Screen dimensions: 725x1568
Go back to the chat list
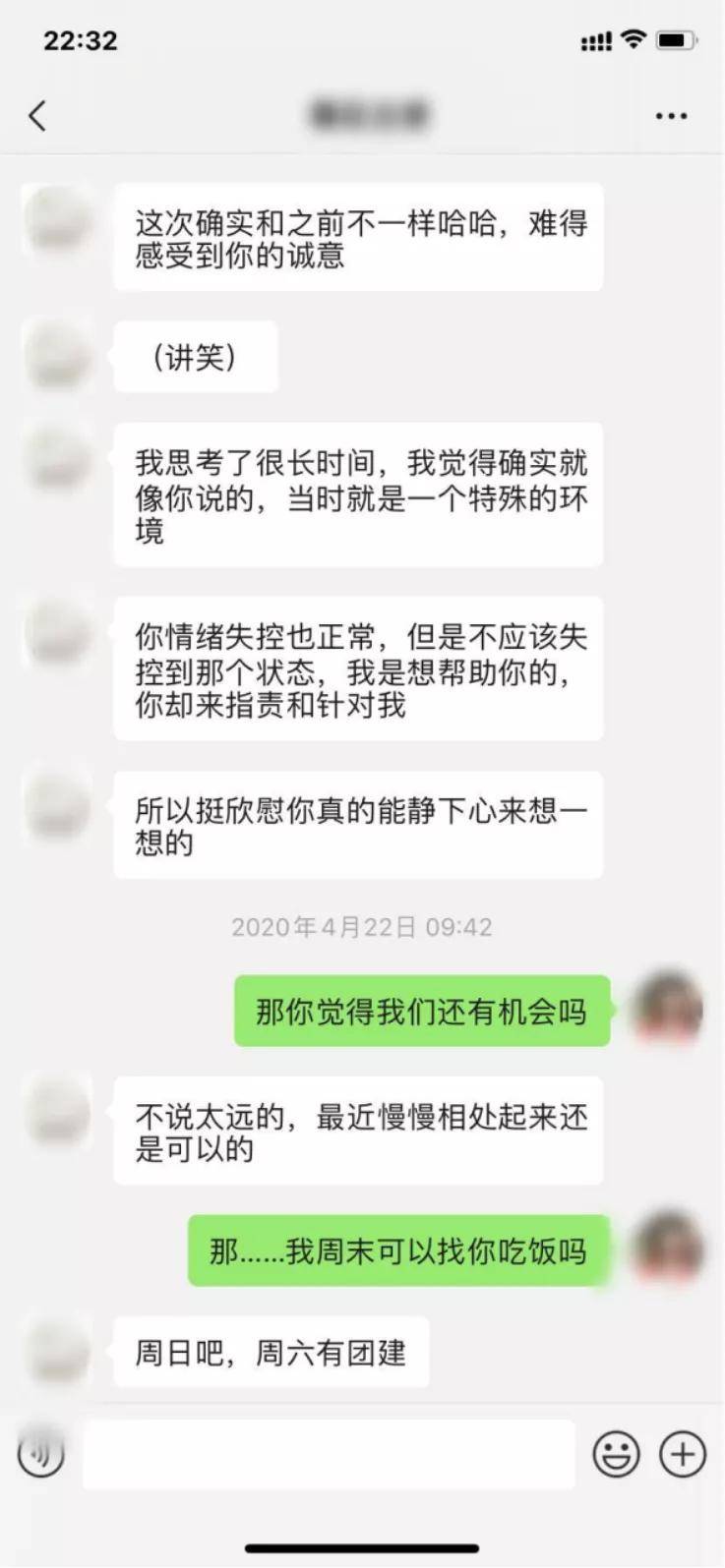37,116
